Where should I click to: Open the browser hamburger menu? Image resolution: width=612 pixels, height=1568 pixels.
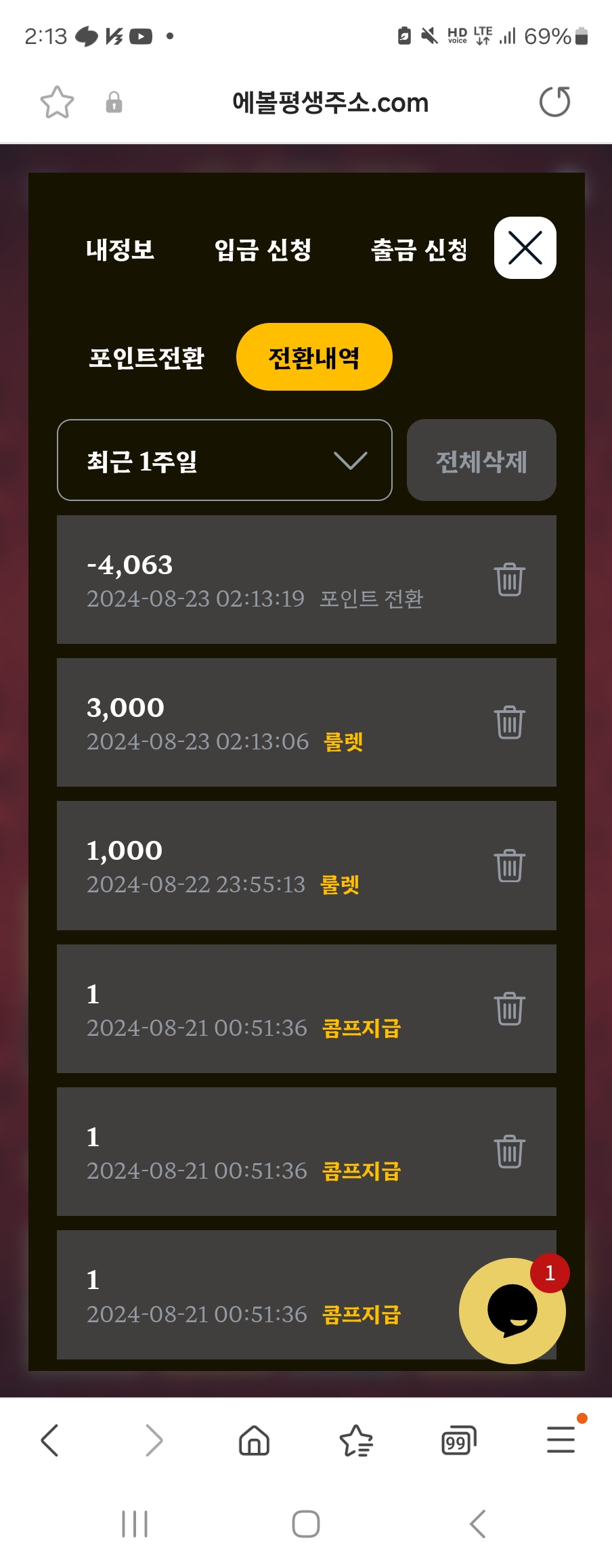(x=561, y=1440)
